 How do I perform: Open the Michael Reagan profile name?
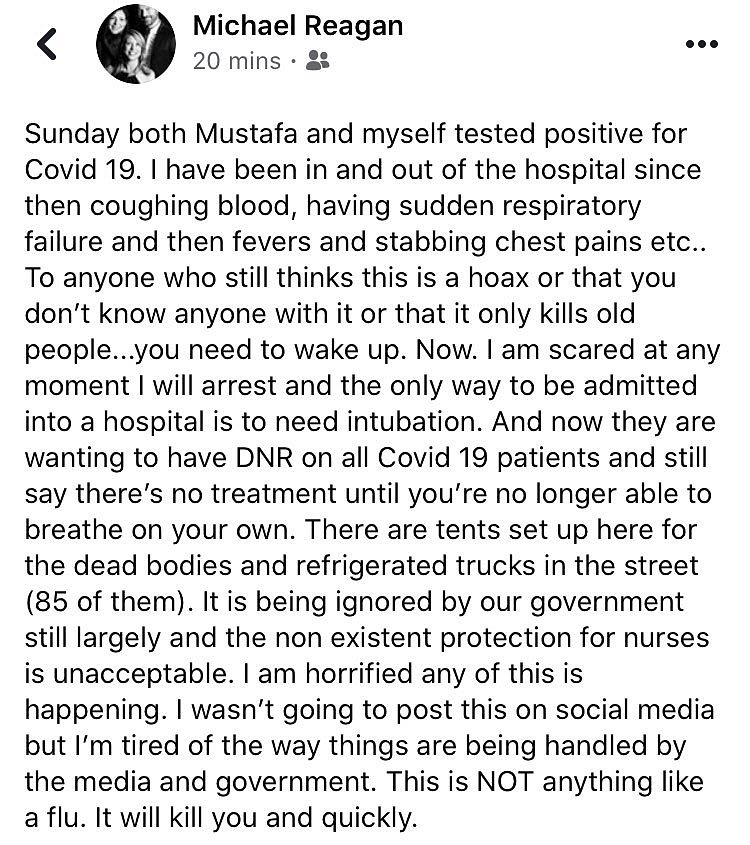[x=297, y=25]
